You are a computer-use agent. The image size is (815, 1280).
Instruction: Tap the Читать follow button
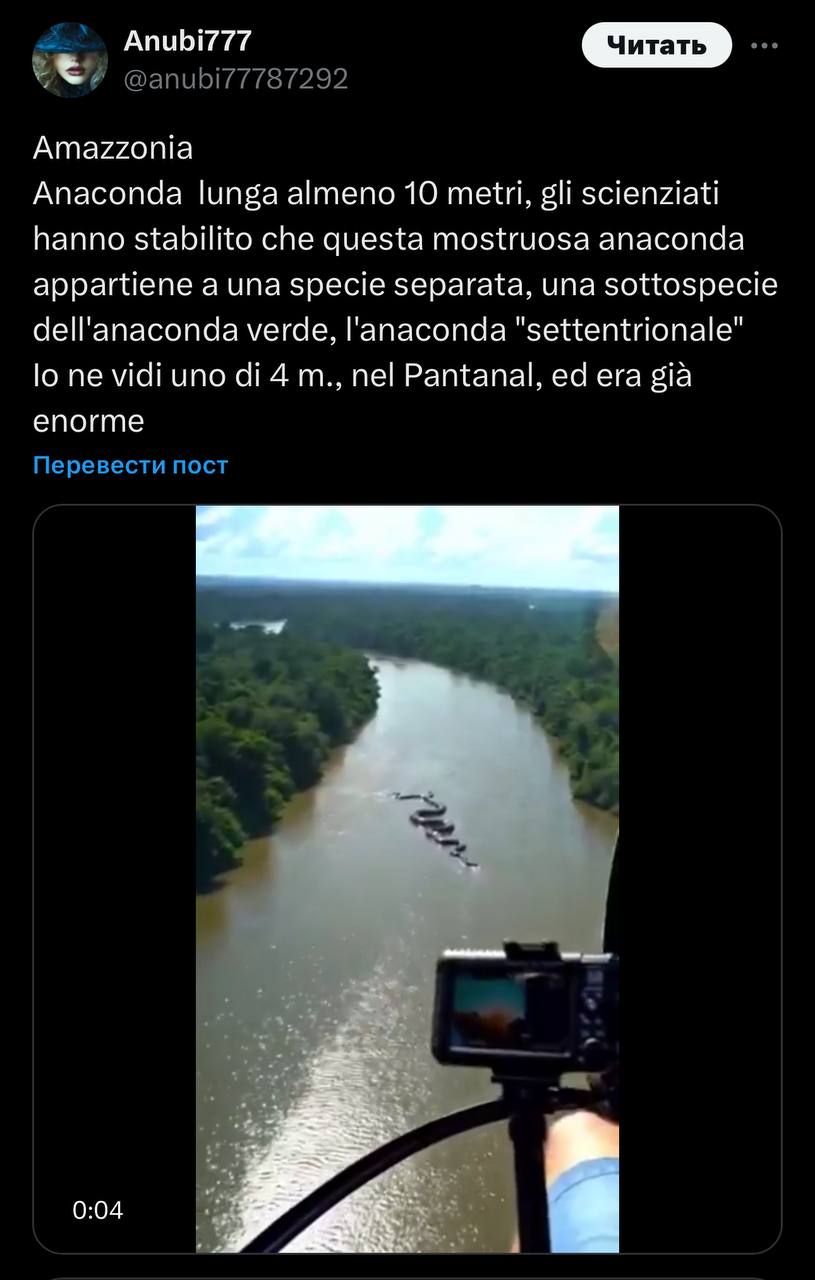click(x=657, y=45)
